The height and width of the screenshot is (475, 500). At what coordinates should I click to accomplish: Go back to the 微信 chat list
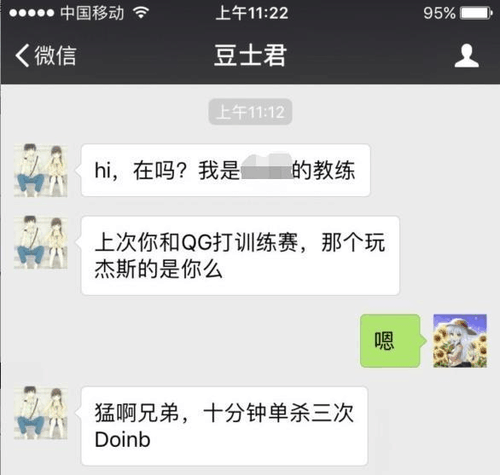(46, 55)
